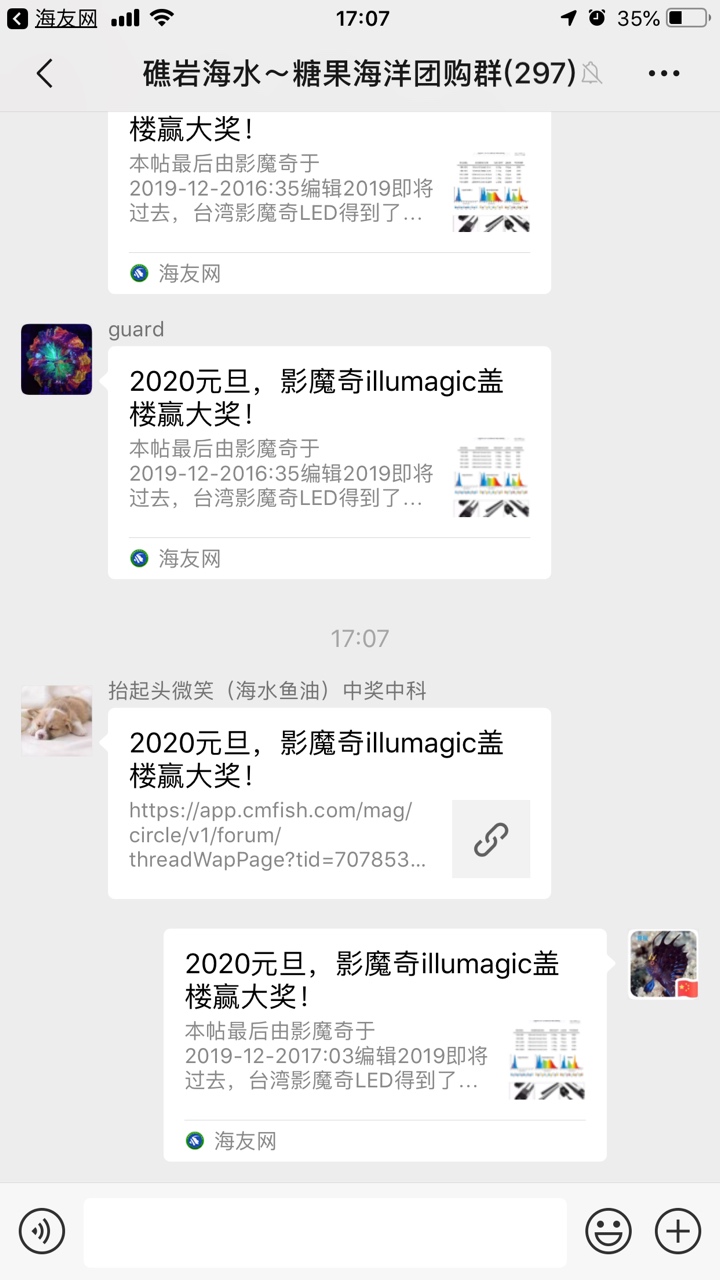Open guard's shared illumagic post card

329,462
